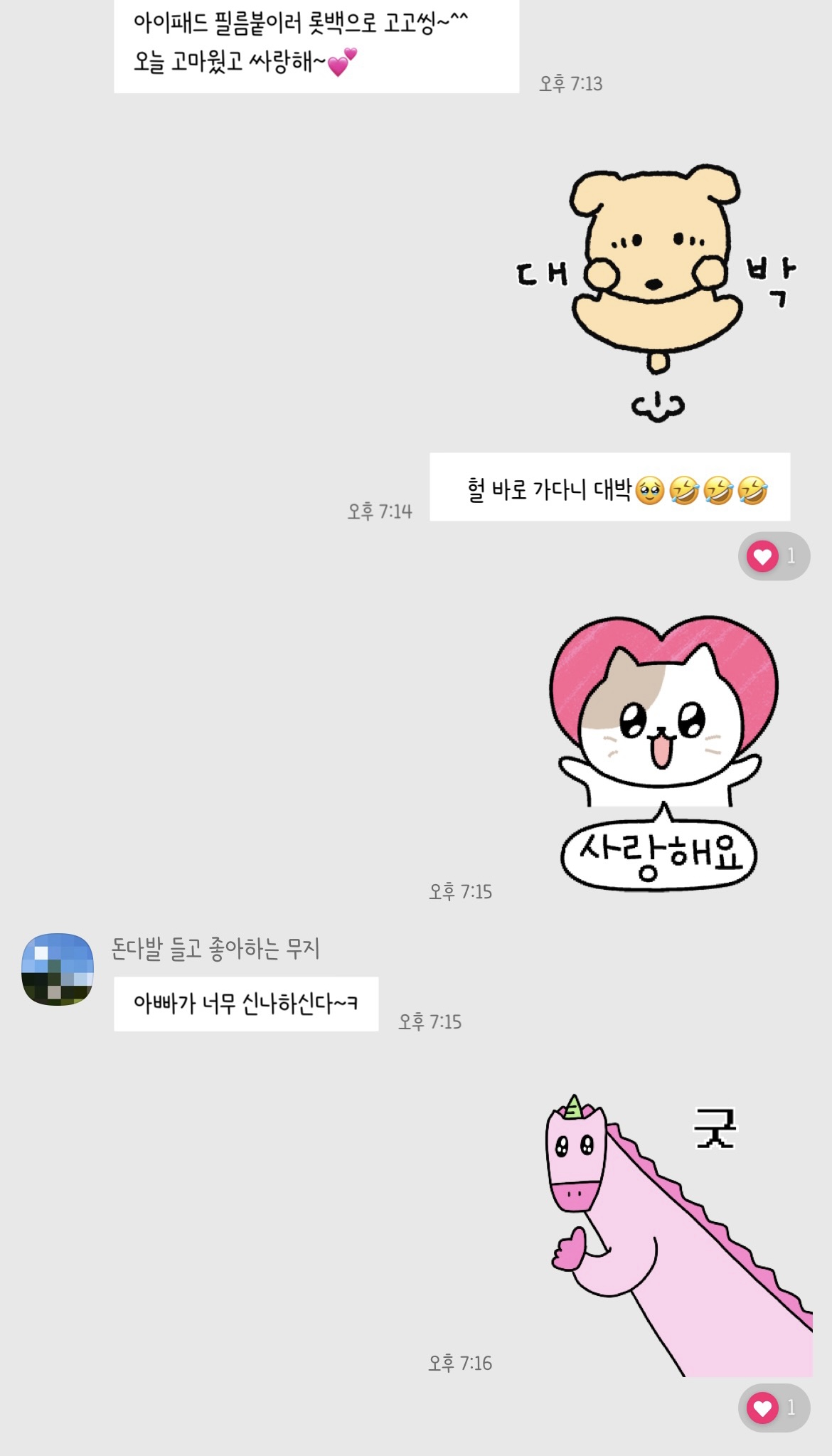
Task: Open the 대박 puppy sticker
Action: coord(656,293)
